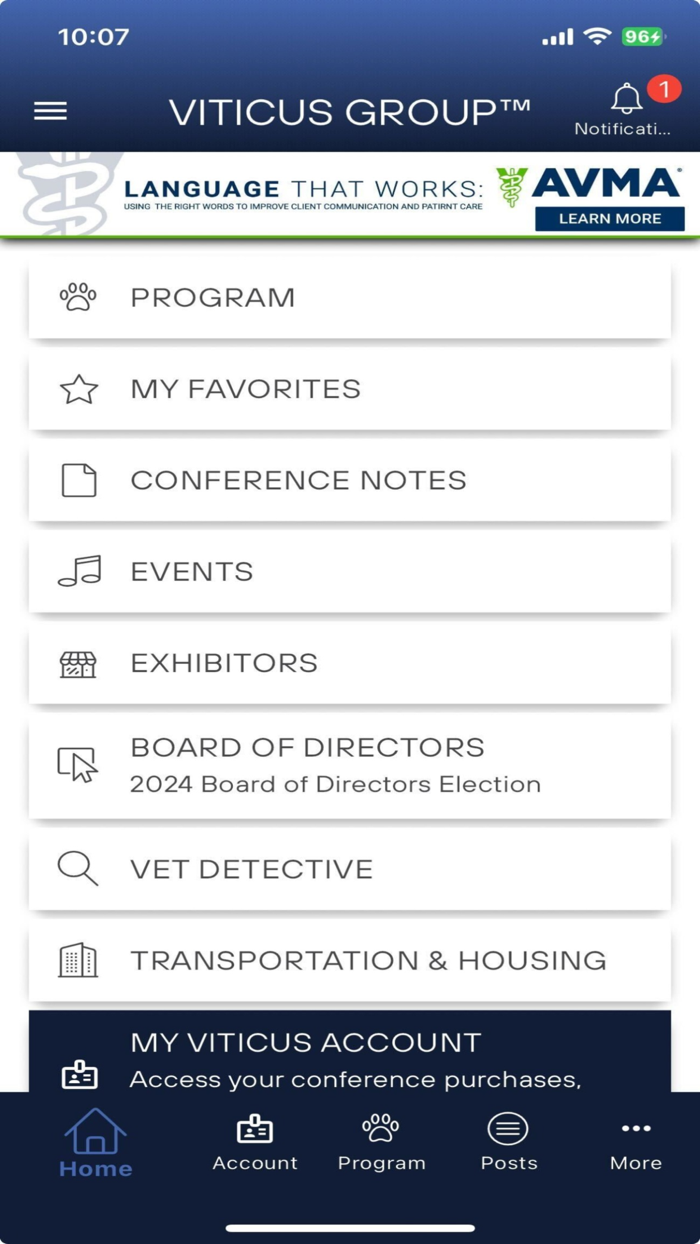The width and height of the screenshot is (700, 1244).
Task: Open the Exhibitors list
Action: click(350, 663)
